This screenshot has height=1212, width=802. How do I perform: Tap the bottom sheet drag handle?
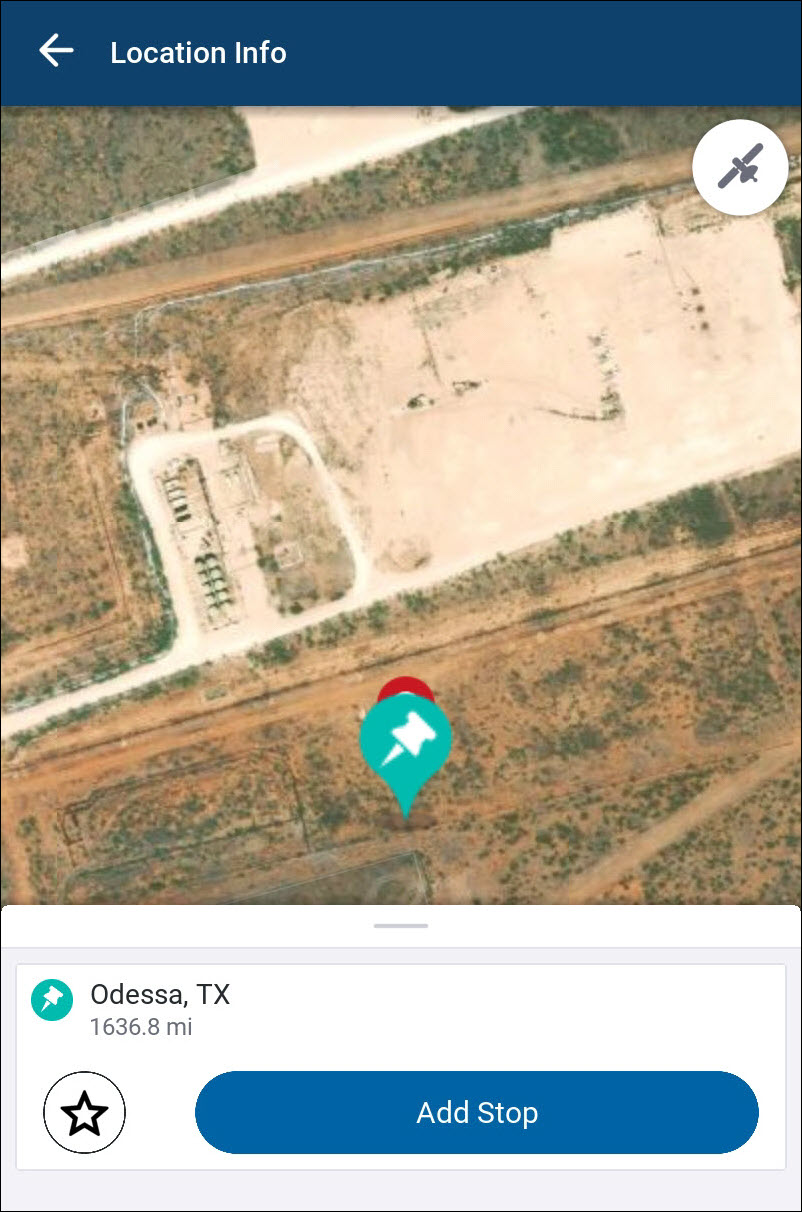coord(401,926)
